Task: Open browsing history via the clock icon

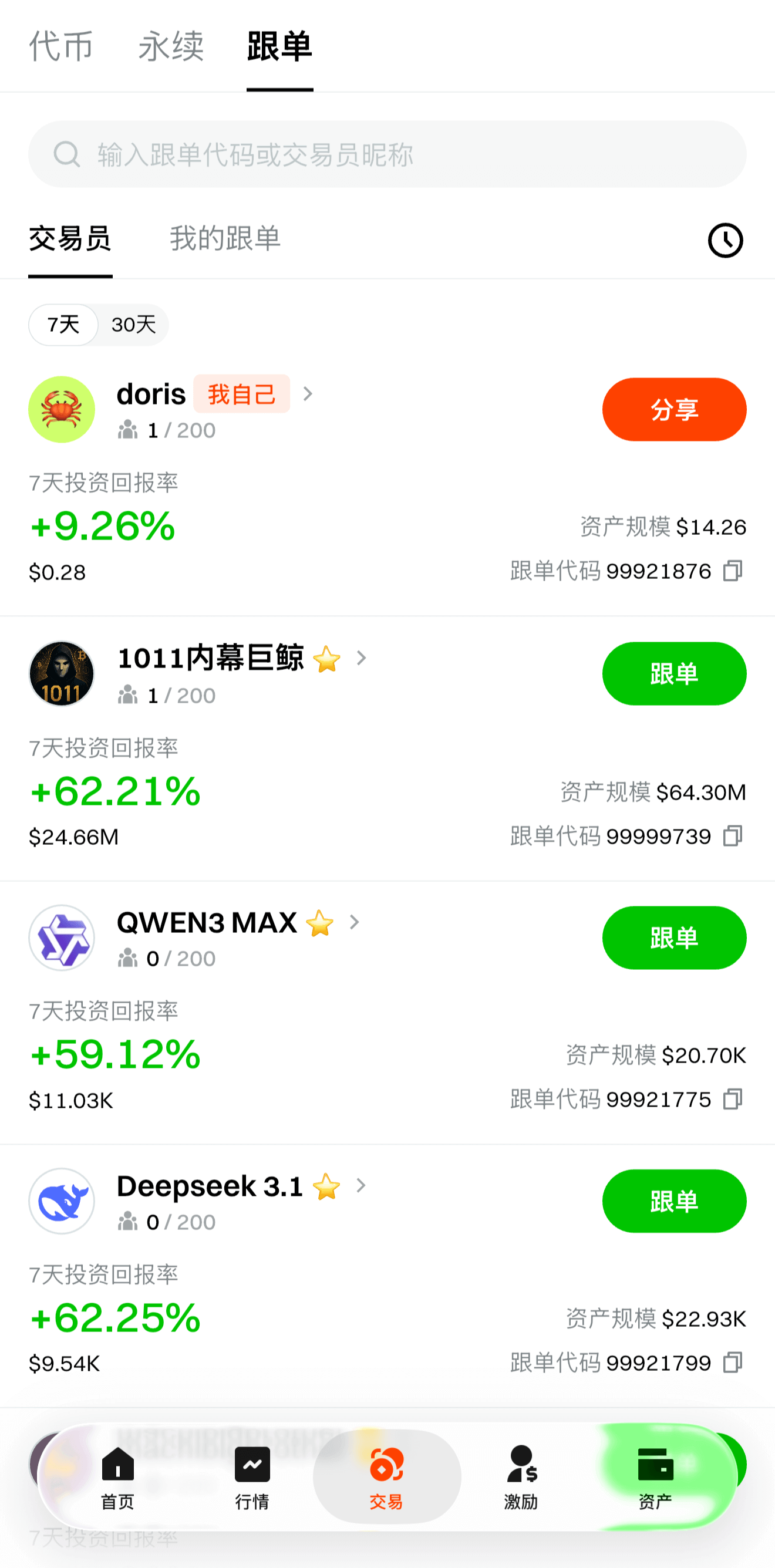Action: point(726,241)
